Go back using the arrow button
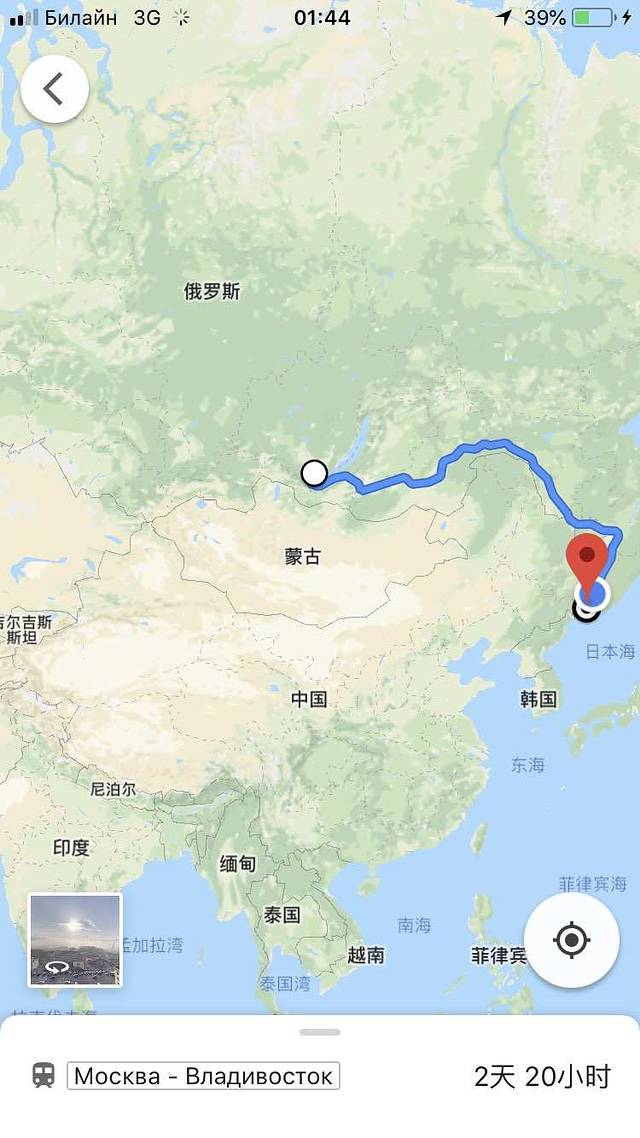The width and height of the screenshot is (640, 1138). (x=54, y=89)
